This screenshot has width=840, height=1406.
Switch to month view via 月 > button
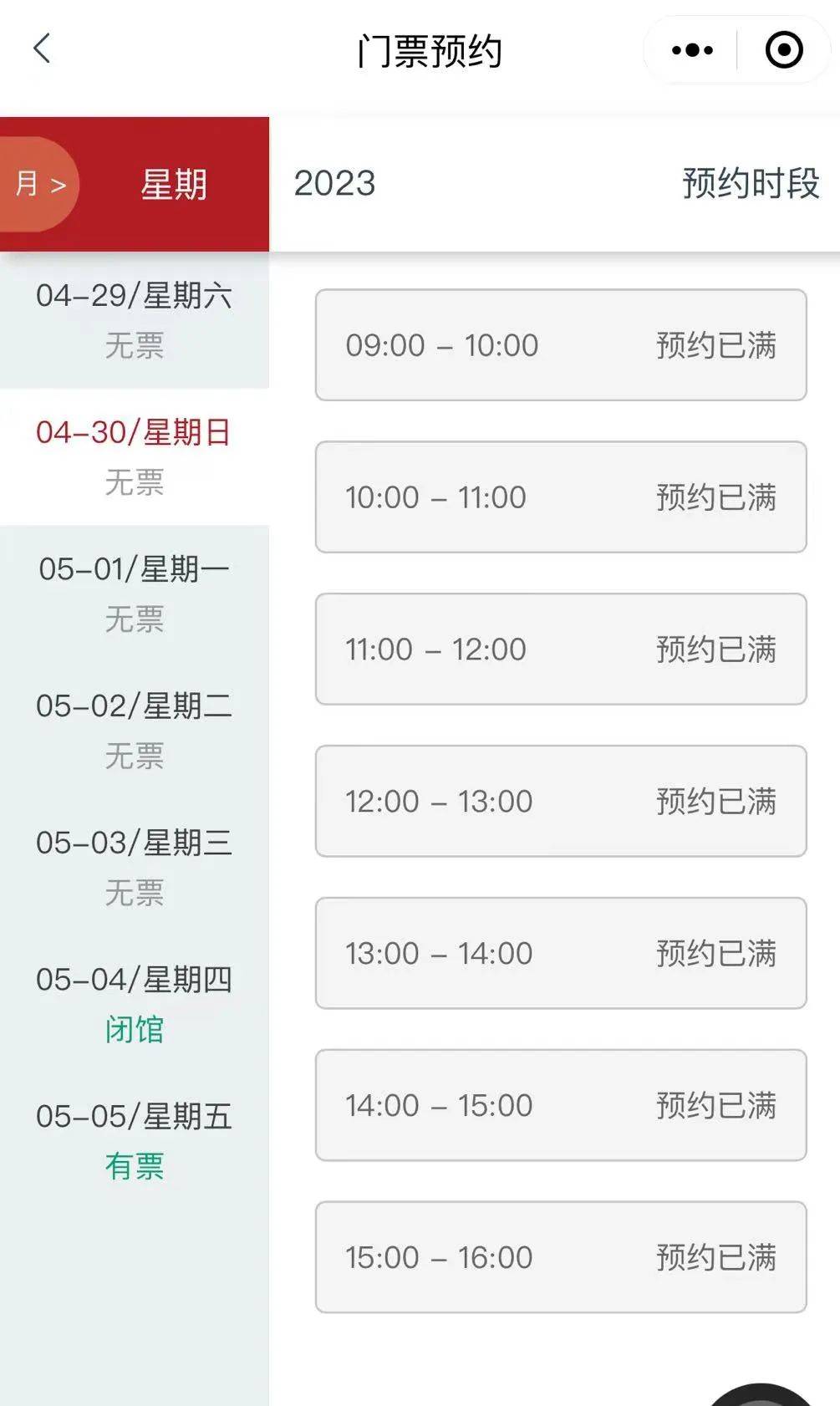(39, 184)
